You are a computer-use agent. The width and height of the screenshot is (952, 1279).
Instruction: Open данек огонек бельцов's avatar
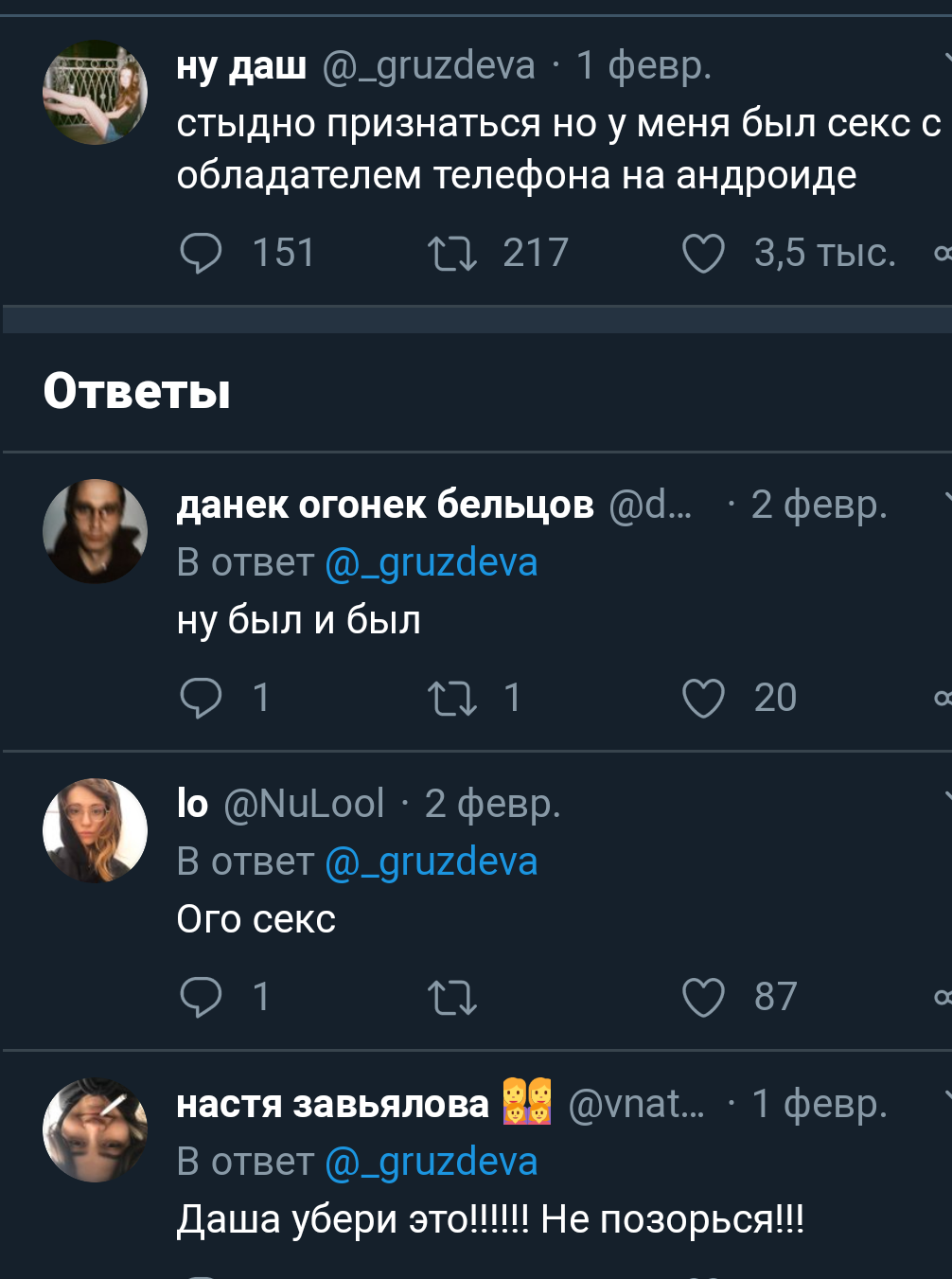95,531
